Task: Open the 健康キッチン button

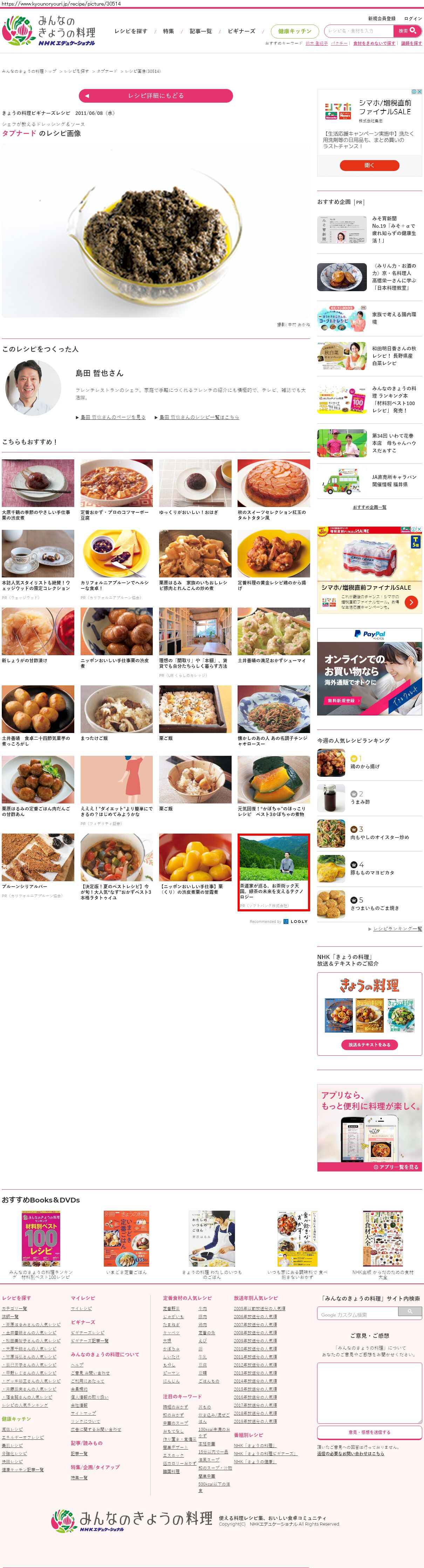Action: pyautogui.click(x=294, y=31)
